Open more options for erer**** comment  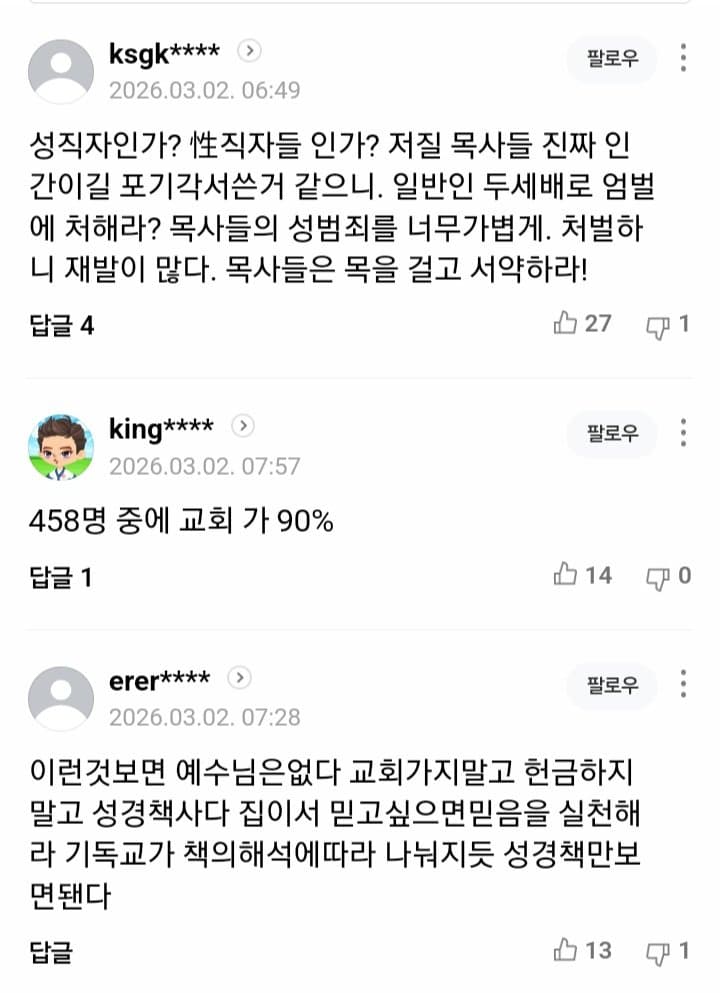click(684, 684)
